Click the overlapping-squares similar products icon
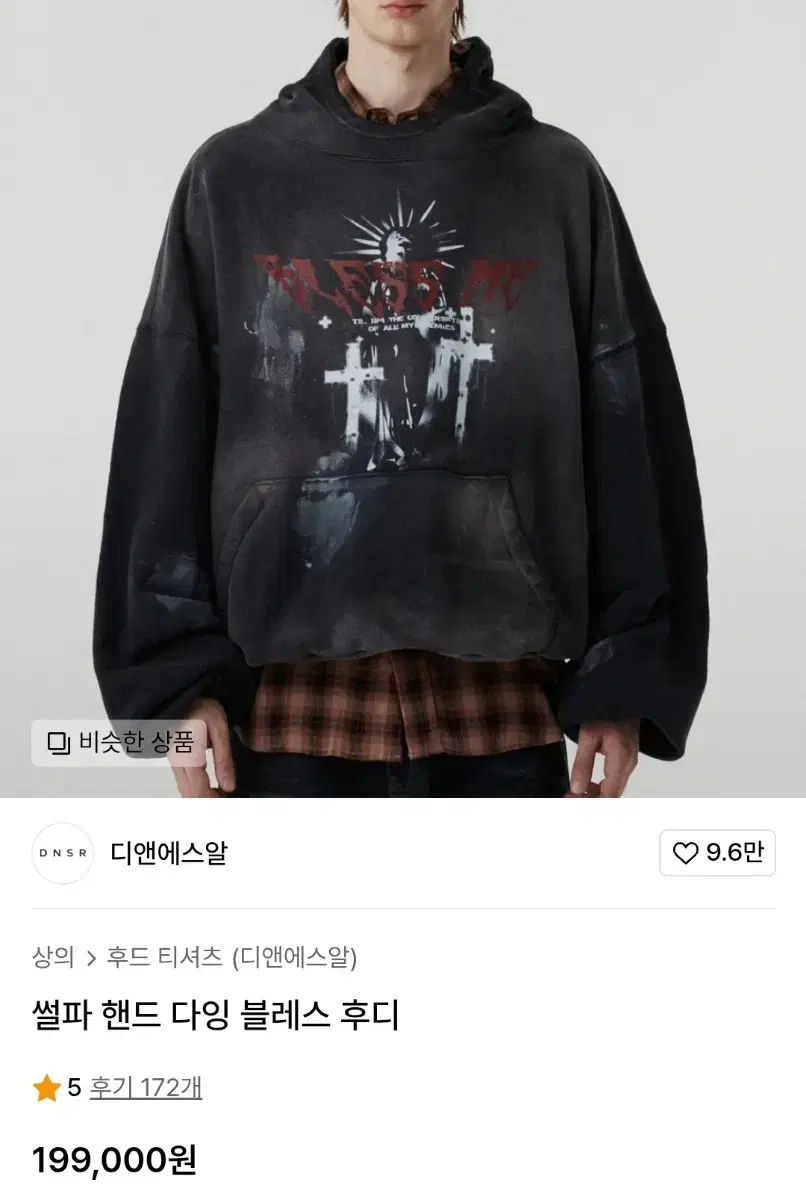Screen dimensions: 806x1200 (56, 741)
